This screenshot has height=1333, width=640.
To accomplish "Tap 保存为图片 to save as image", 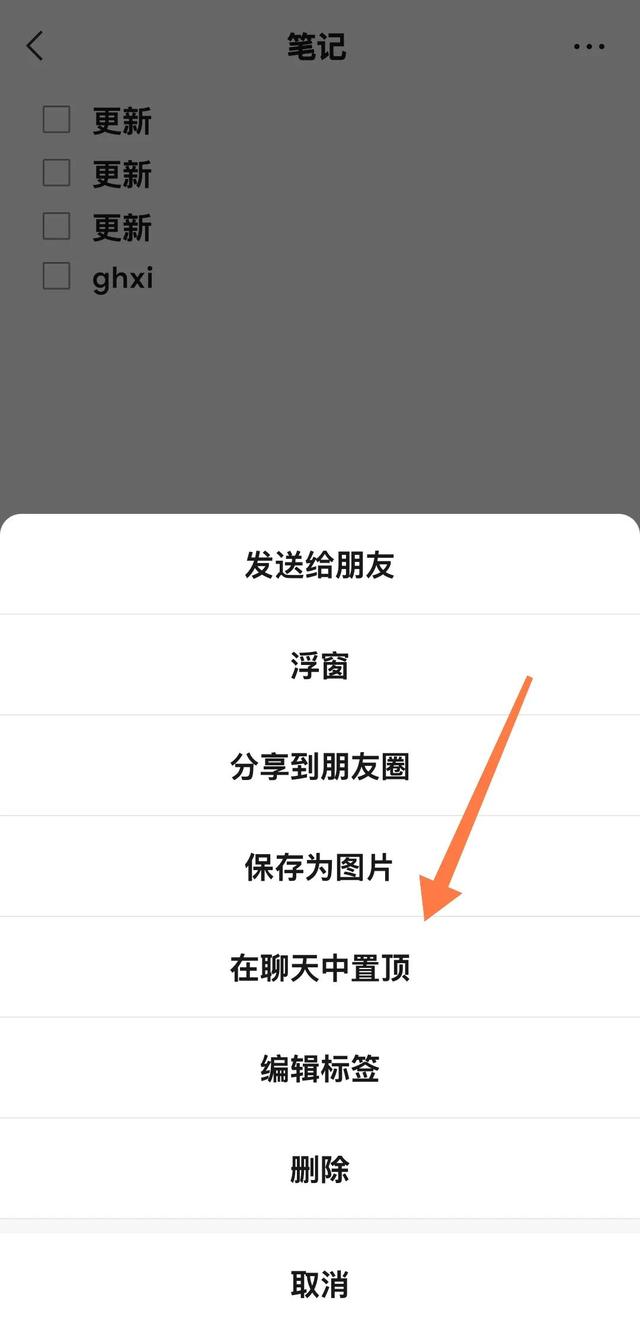I will click(x=320, y=867).
